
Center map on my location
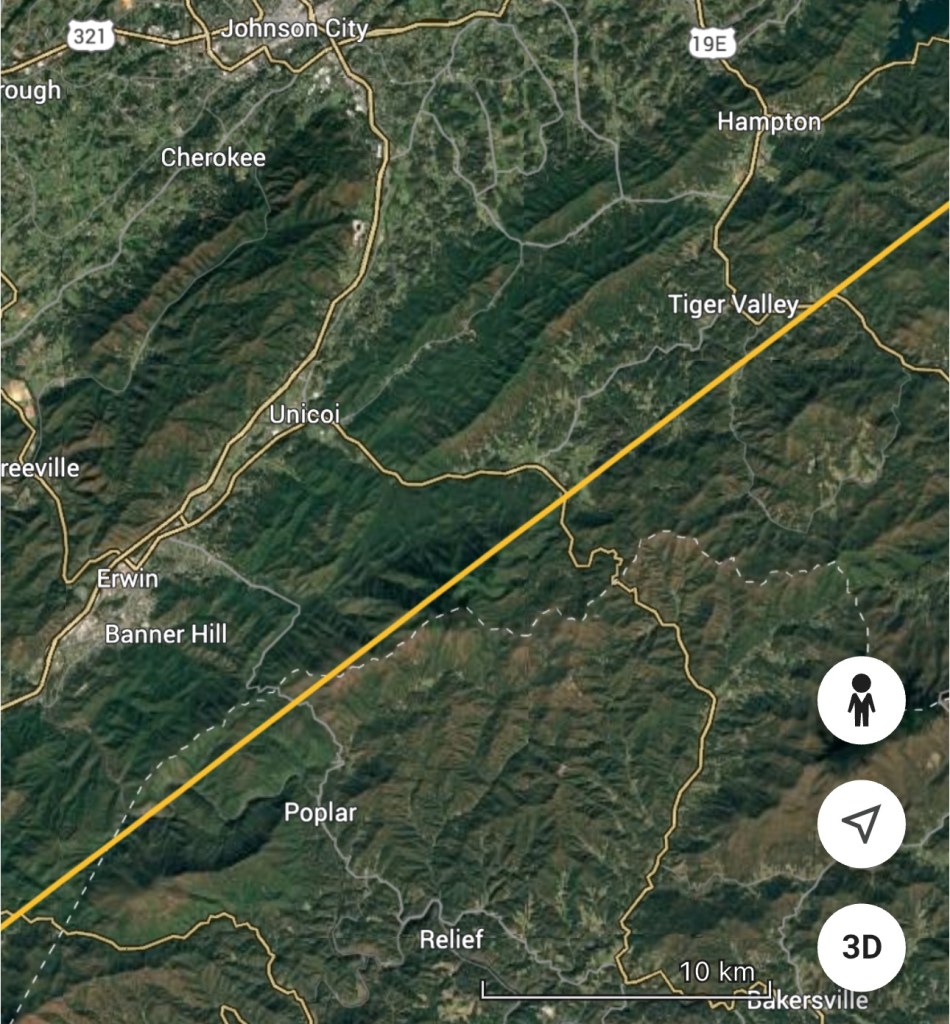pos(861,824)
